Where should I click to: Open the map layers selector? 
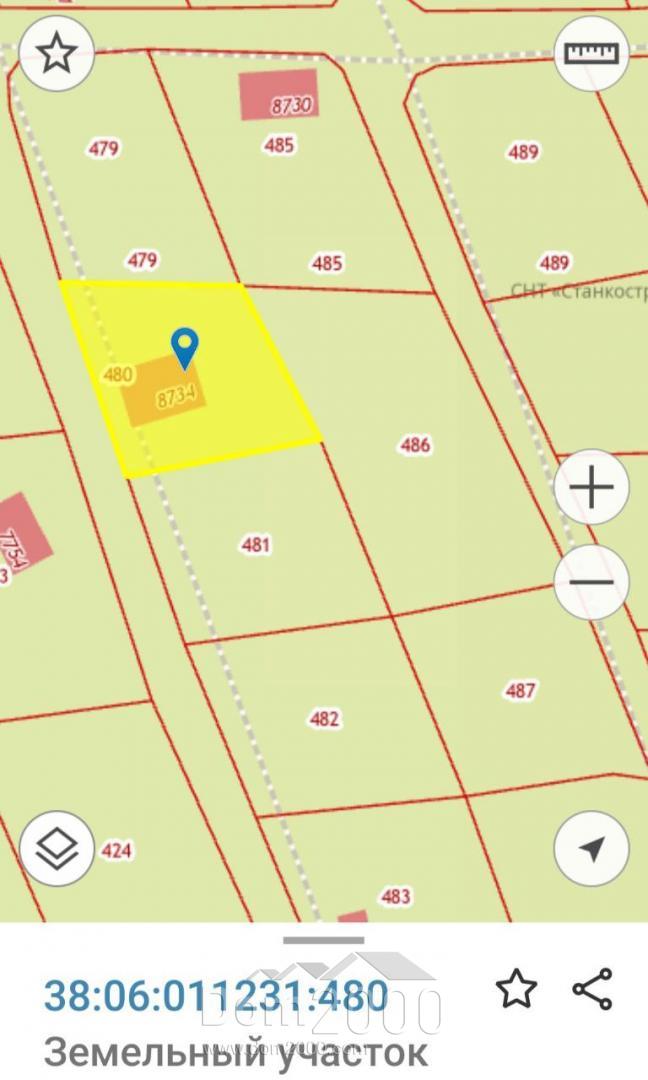[x=56, y=849]
